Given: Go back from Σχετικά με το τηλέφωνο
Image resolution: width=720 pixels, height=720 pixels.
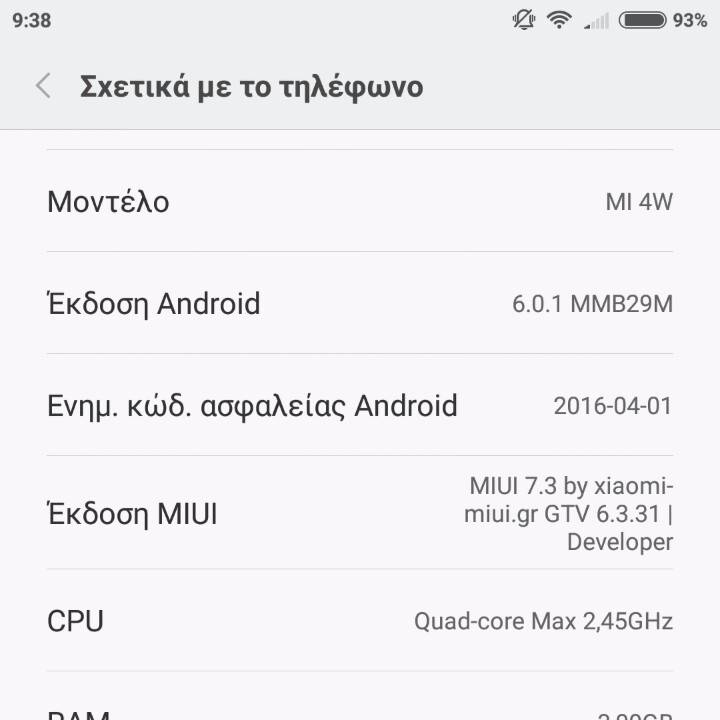Looking at the screenshot, I should [x=43, y=86].
